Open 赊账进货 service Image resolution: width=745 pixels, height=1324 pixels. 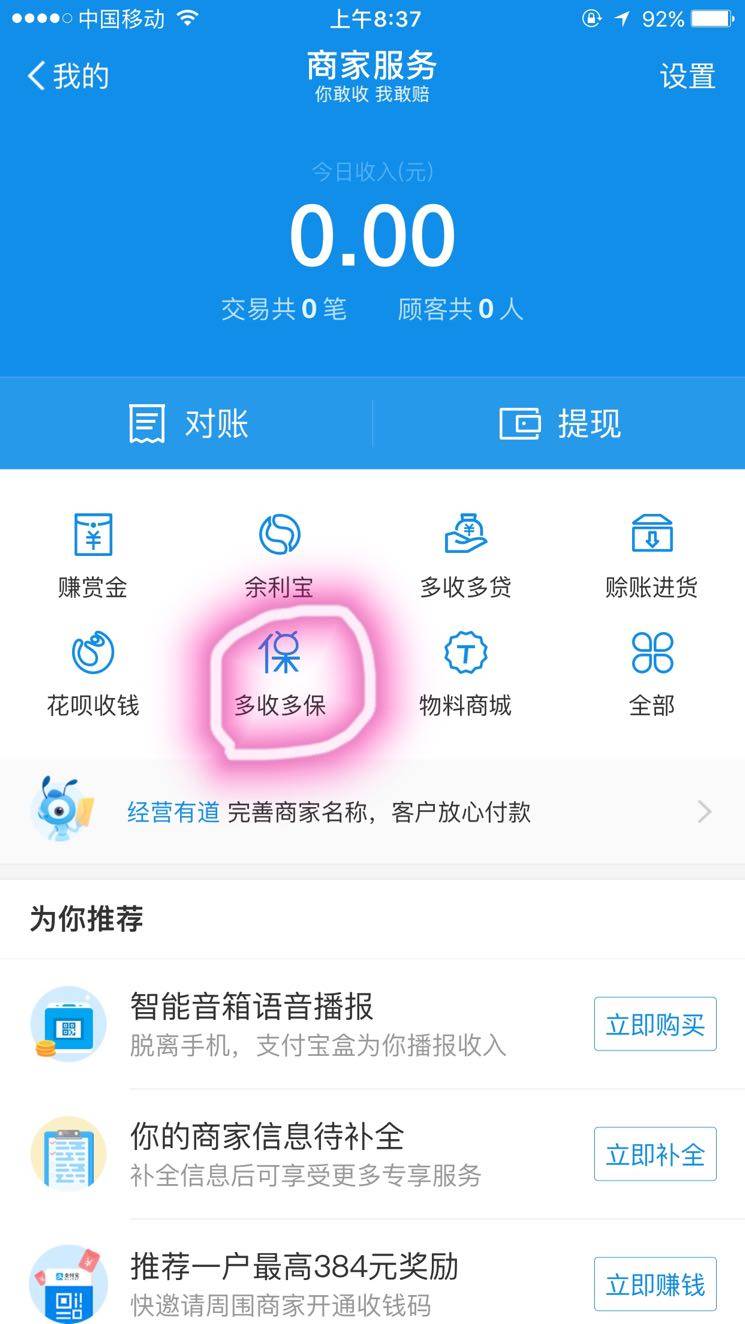(x=652, y=555)
